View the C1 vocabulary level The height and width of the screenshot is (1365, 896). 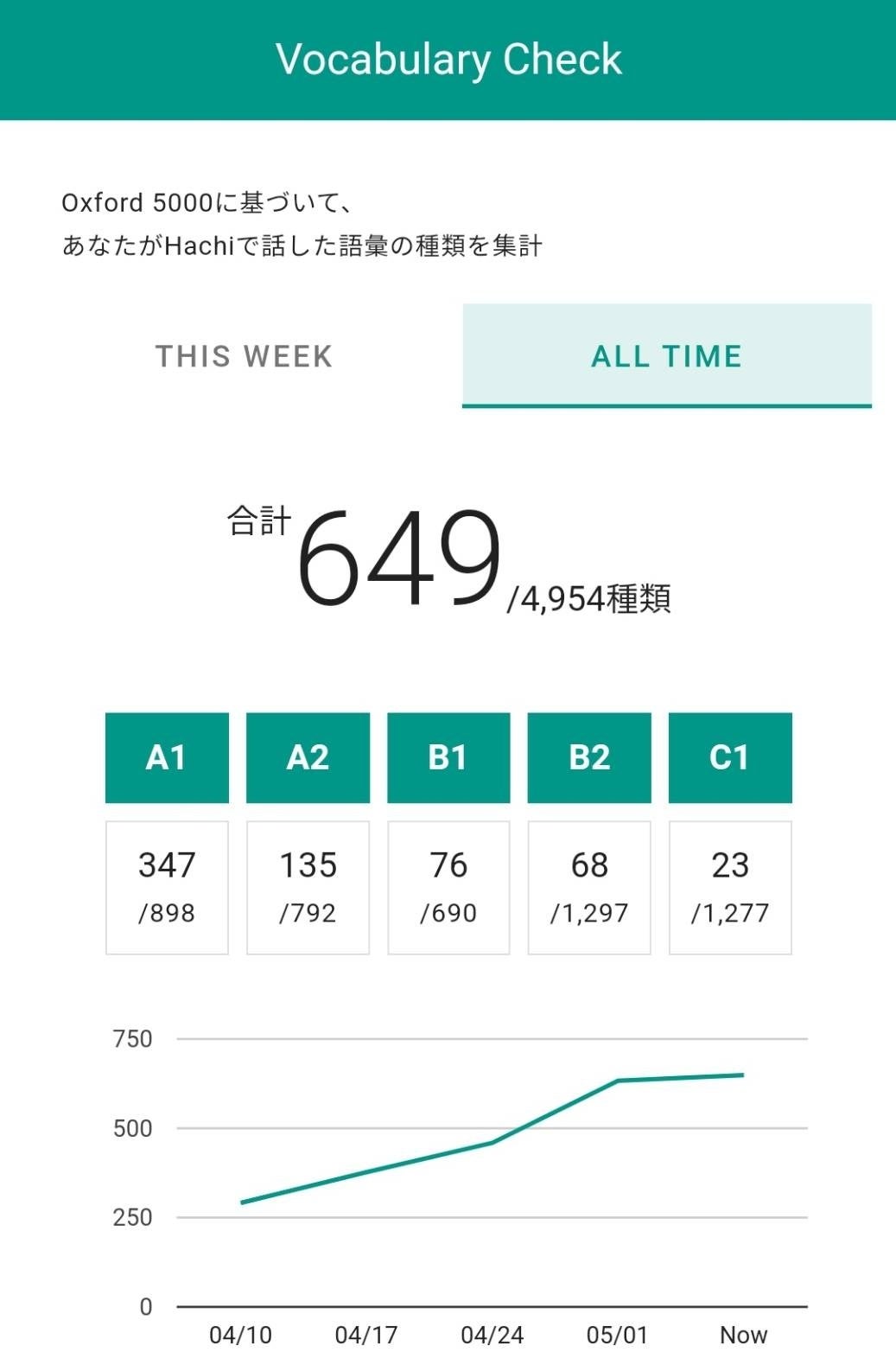729,757
